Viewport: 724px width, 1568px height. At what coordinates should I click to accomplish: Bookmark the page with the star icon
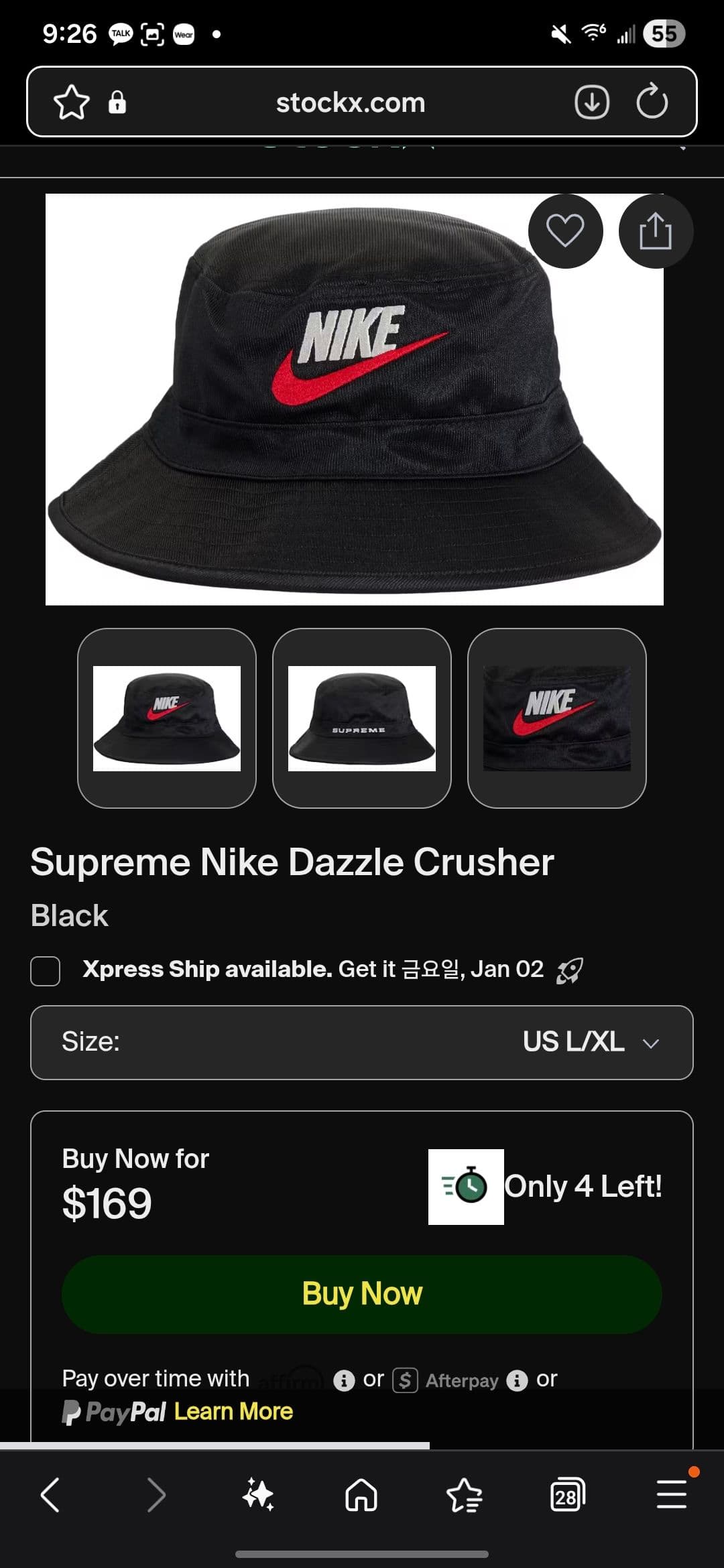72,103
